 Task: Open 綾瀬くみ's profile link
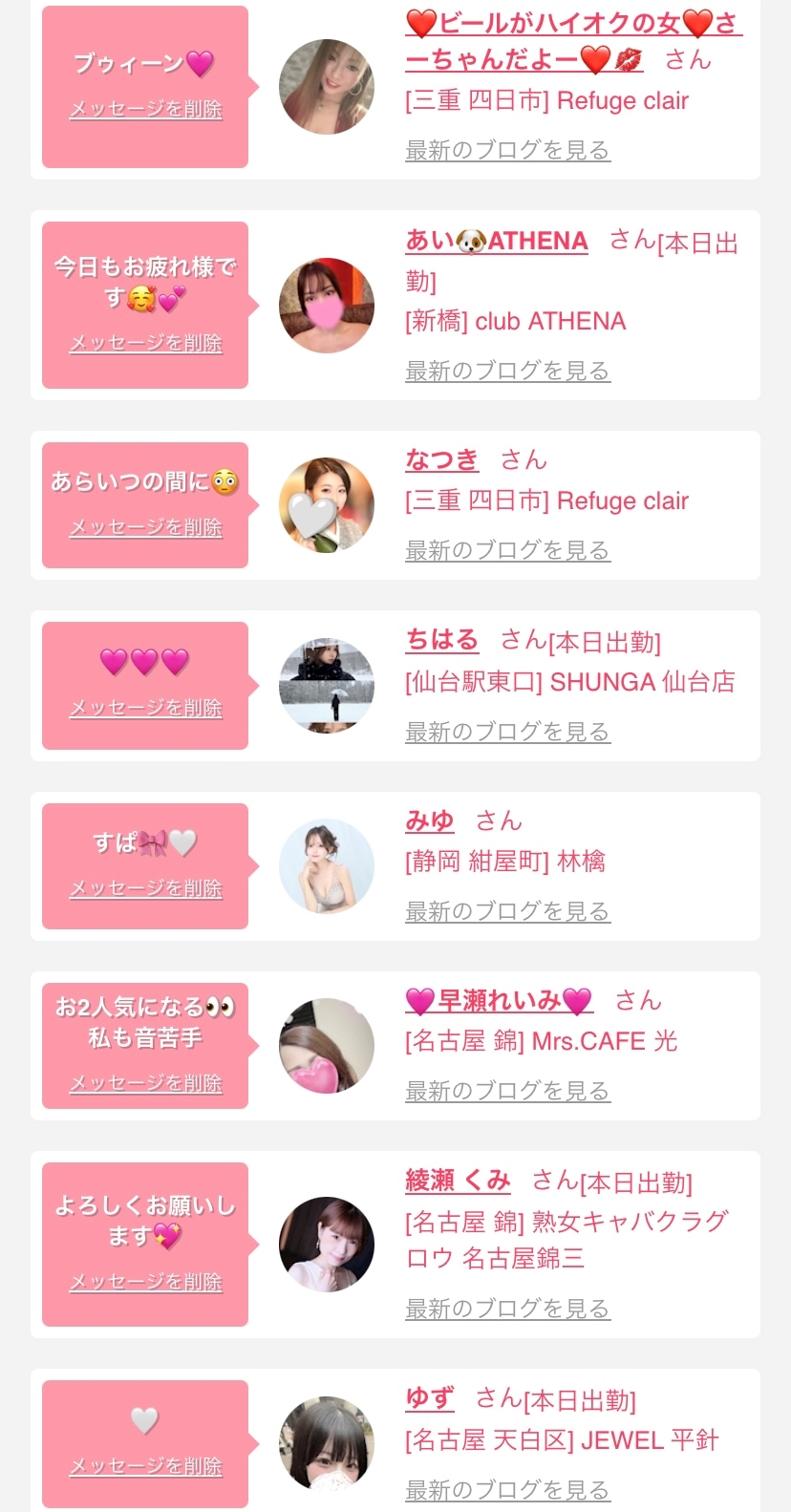point(458,1181)
